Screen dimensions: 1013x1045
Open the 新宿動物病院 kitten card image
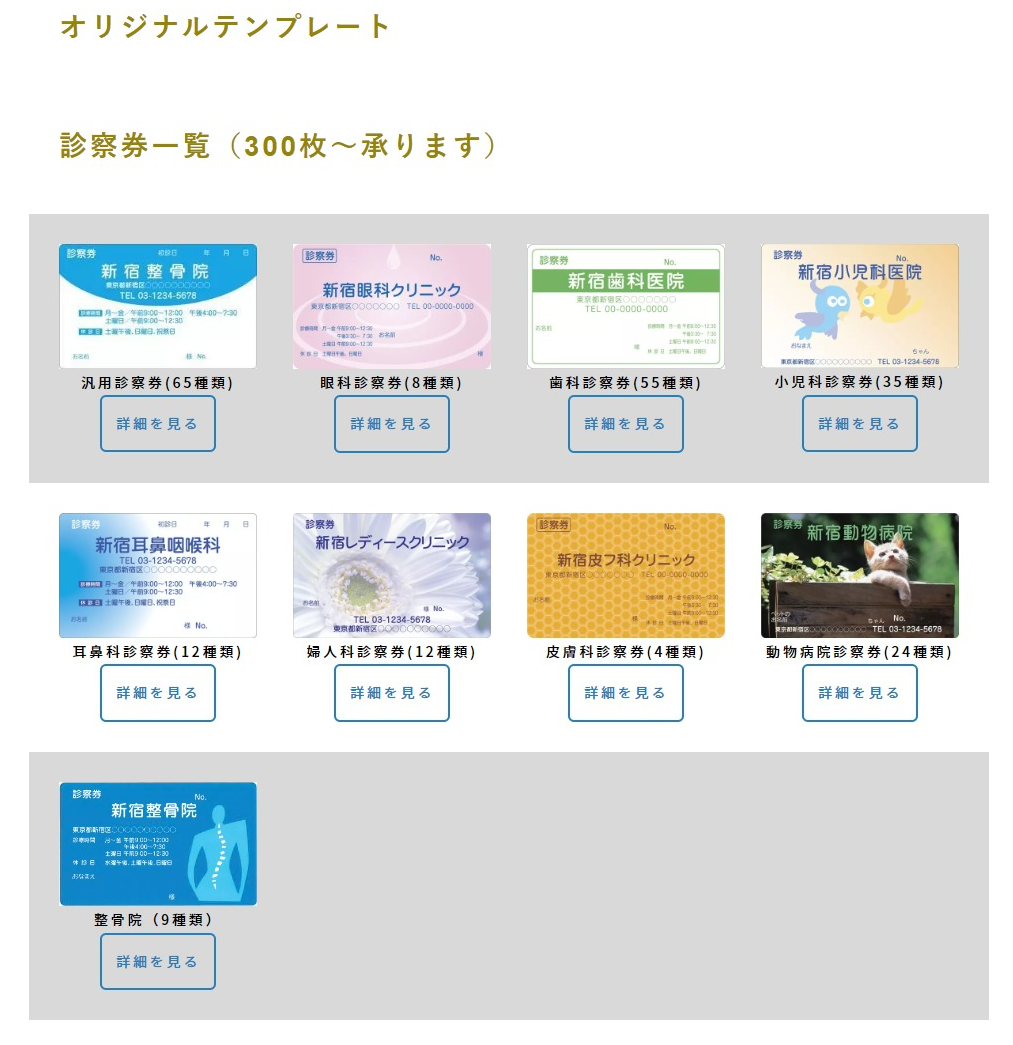click(860, 575)
